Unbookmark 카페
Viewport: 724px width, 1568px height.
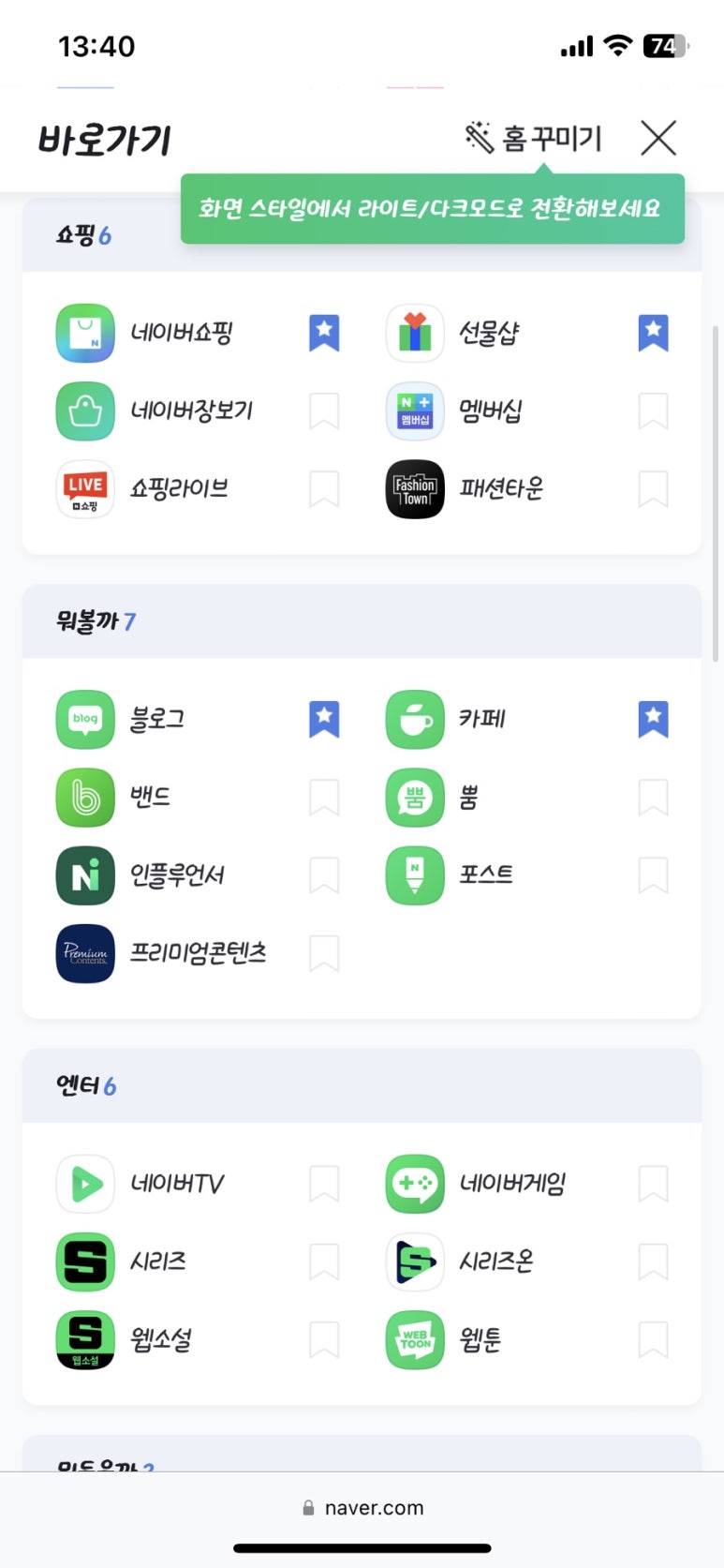[x=653, y=719]
